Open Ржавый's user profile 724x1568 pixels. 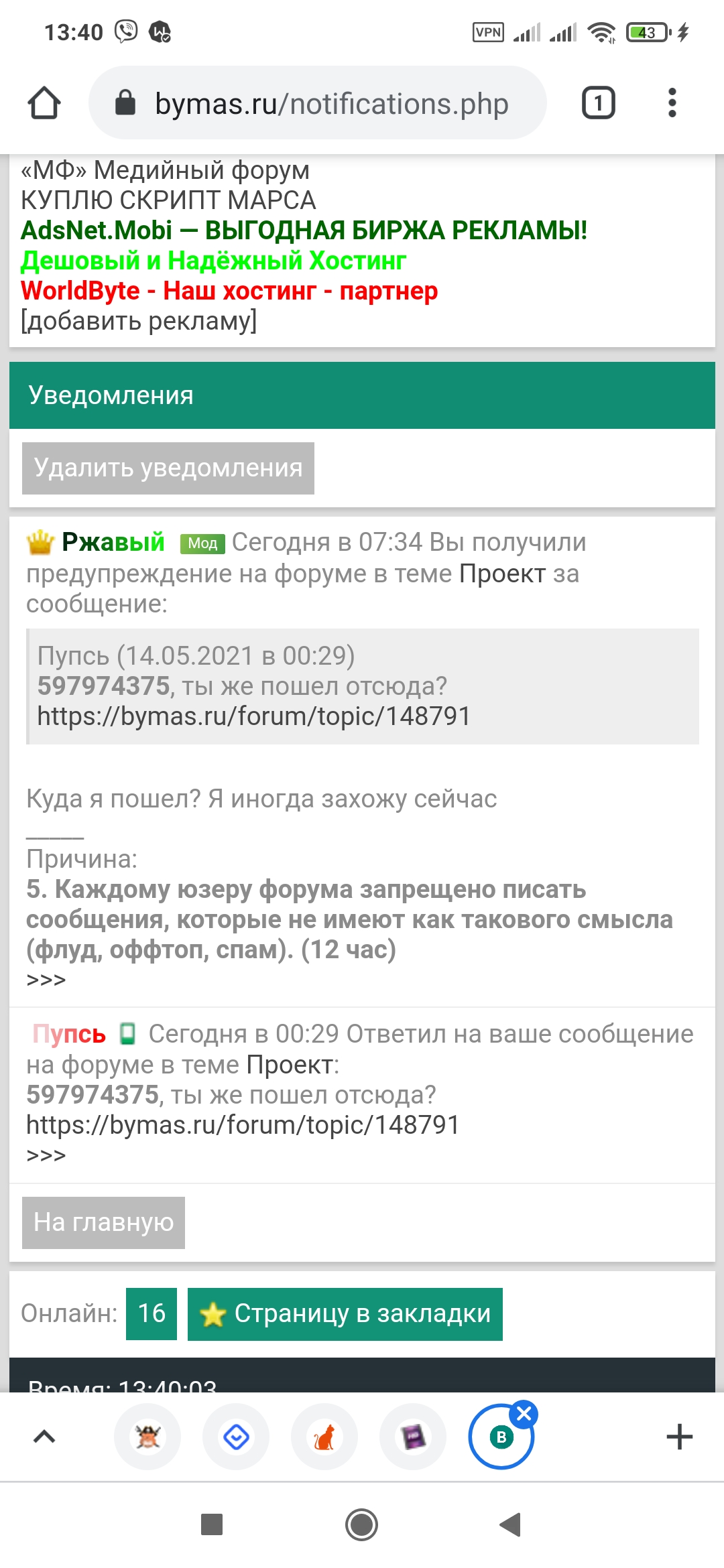pyautogui.click(x=113, y=542)
